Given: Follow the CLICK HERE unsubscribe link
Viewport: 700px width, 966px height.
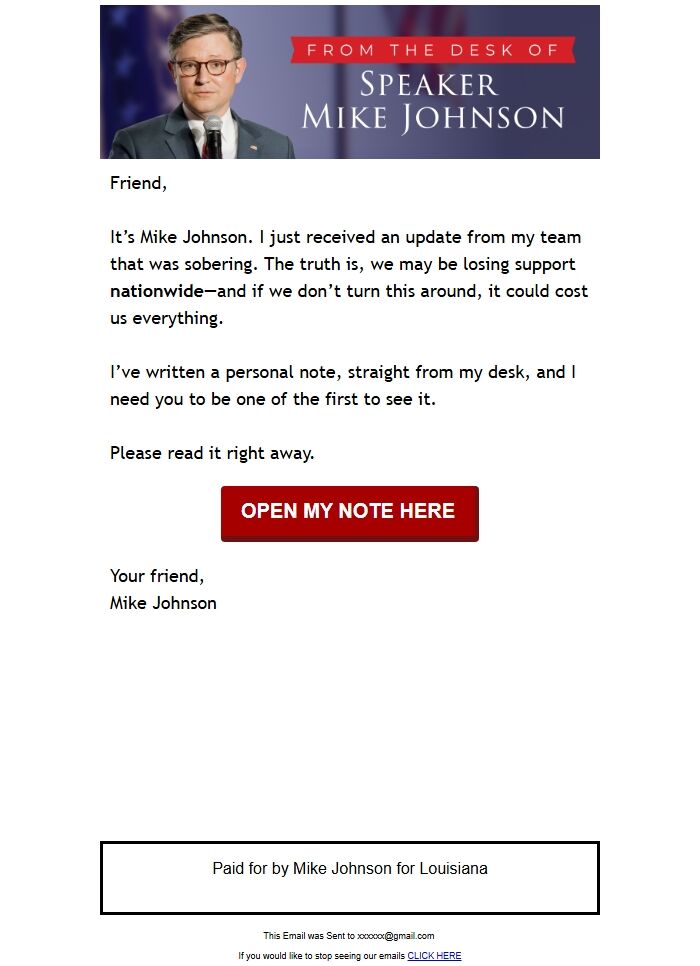Looking at the screenshot, I should coord(434,956).
